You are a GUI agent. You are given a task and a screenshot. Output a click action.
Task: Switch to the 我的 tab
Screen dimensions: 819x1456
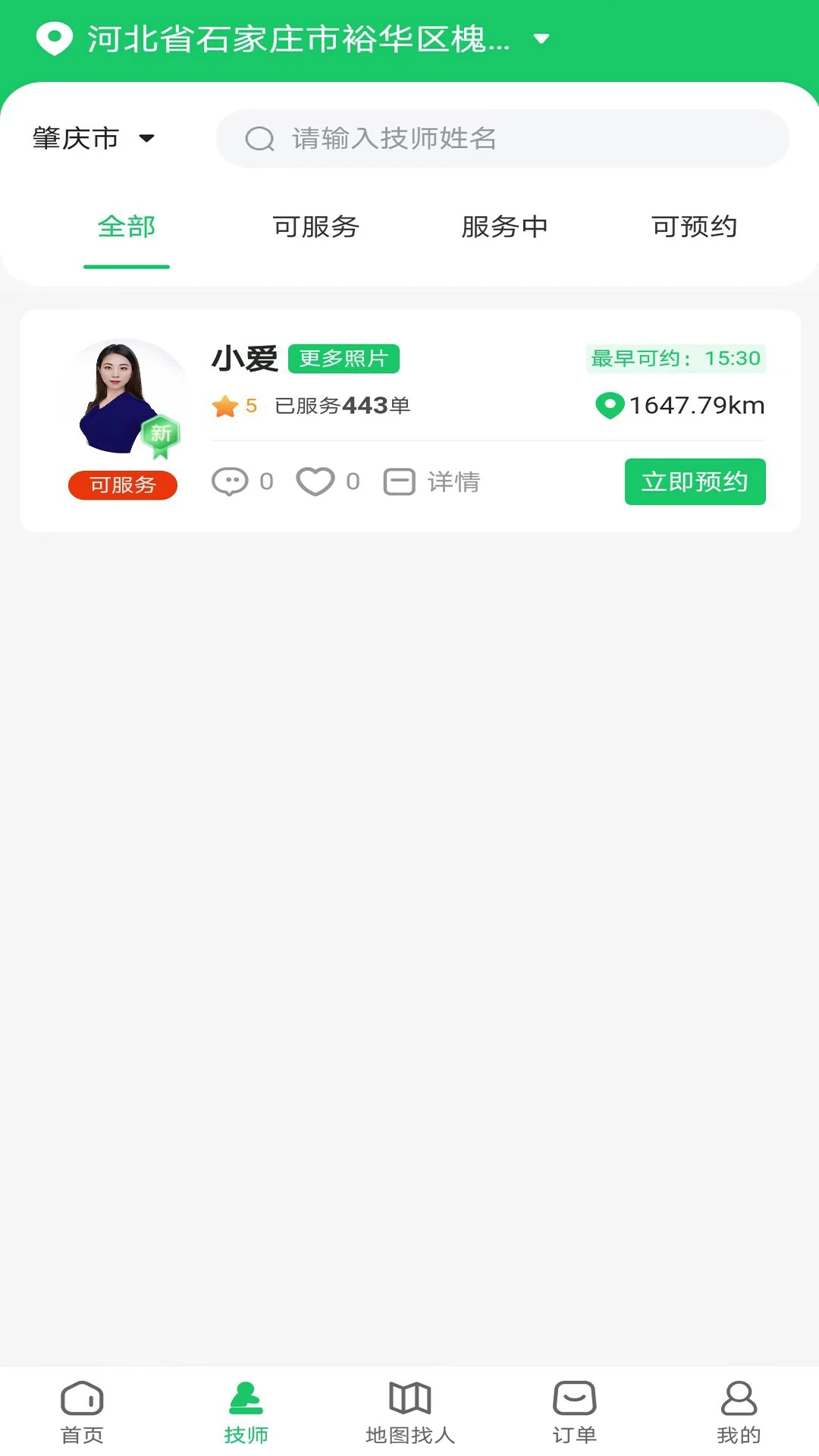[738, 1412]
